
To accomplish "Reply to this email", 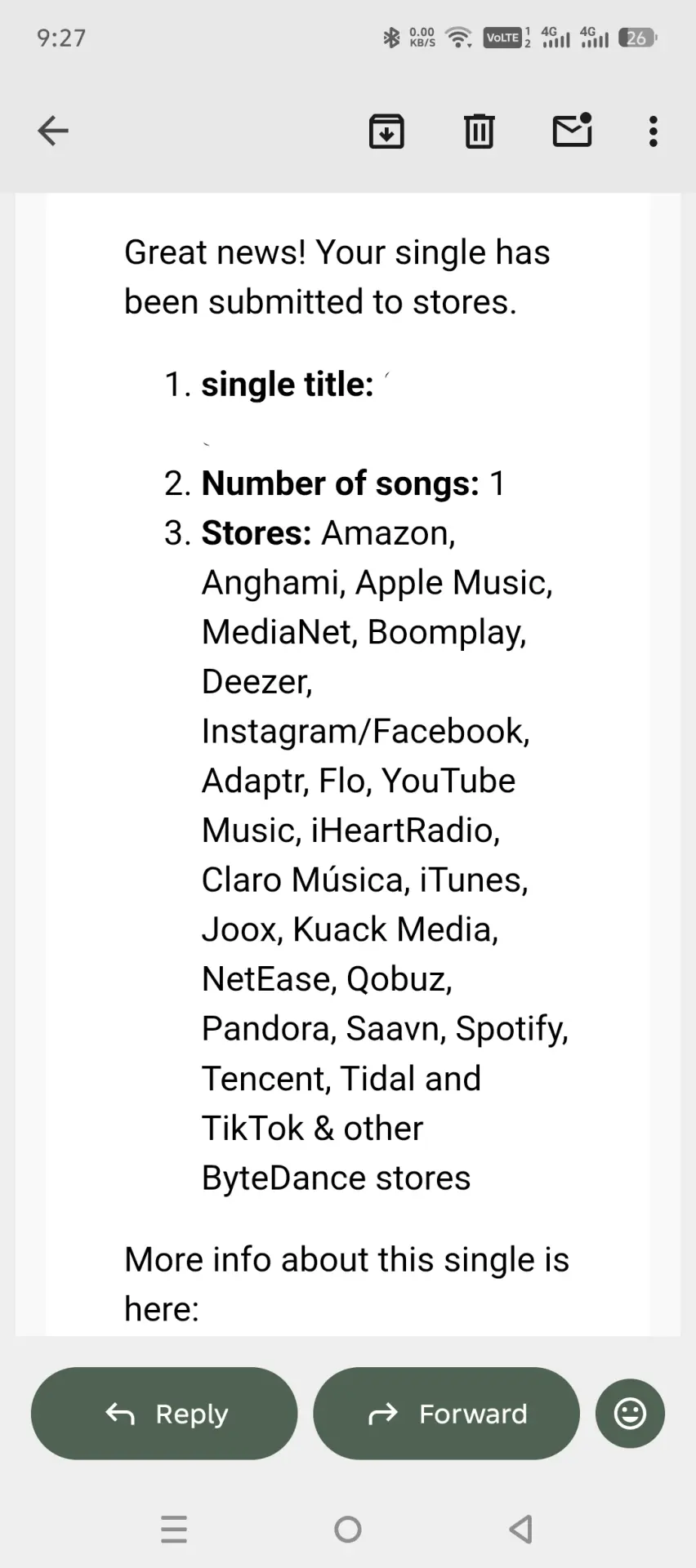I will coord(164,1414).
